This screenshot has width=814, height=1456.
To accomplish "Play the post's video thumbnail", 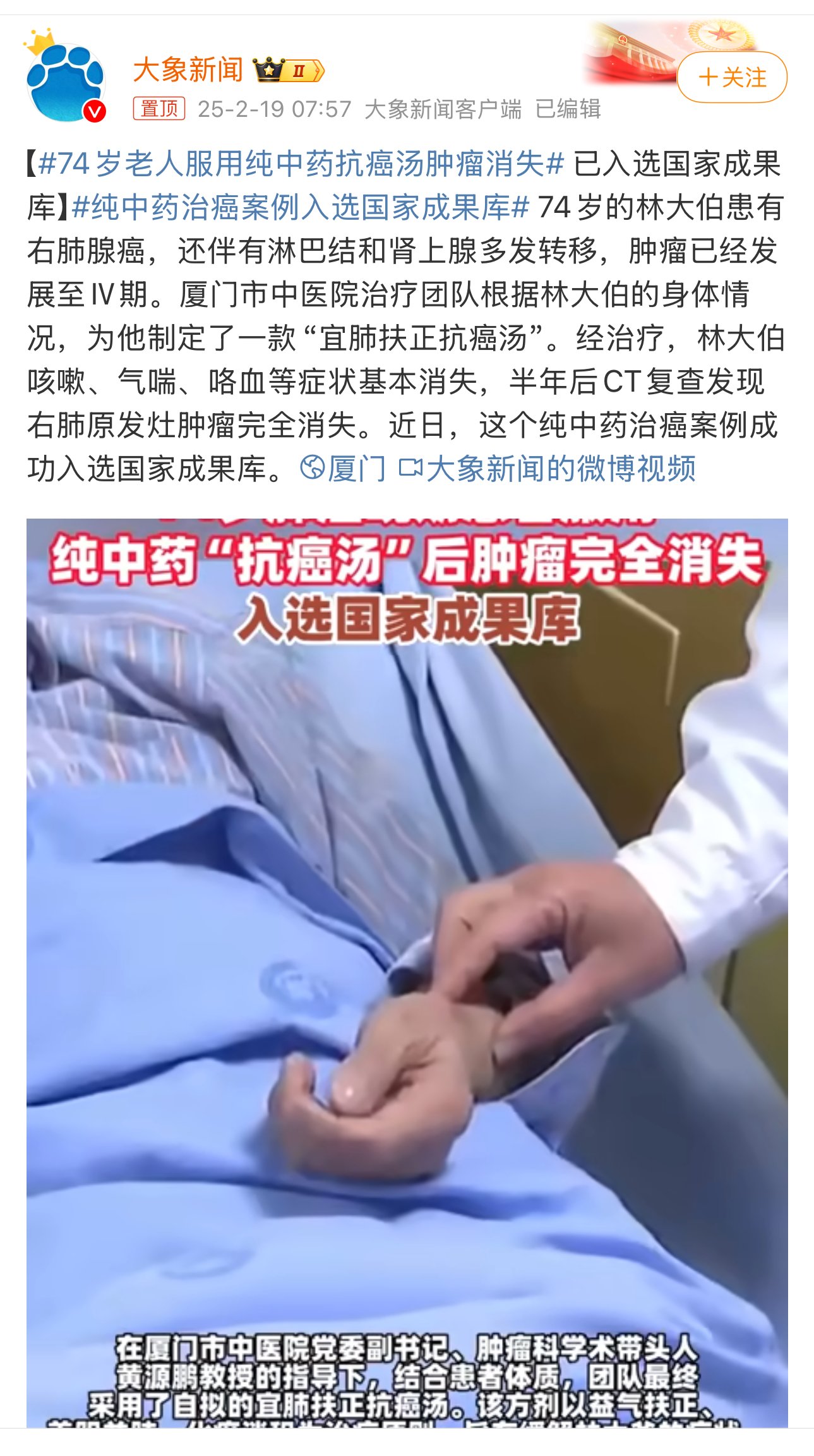I will click(407, 973).
